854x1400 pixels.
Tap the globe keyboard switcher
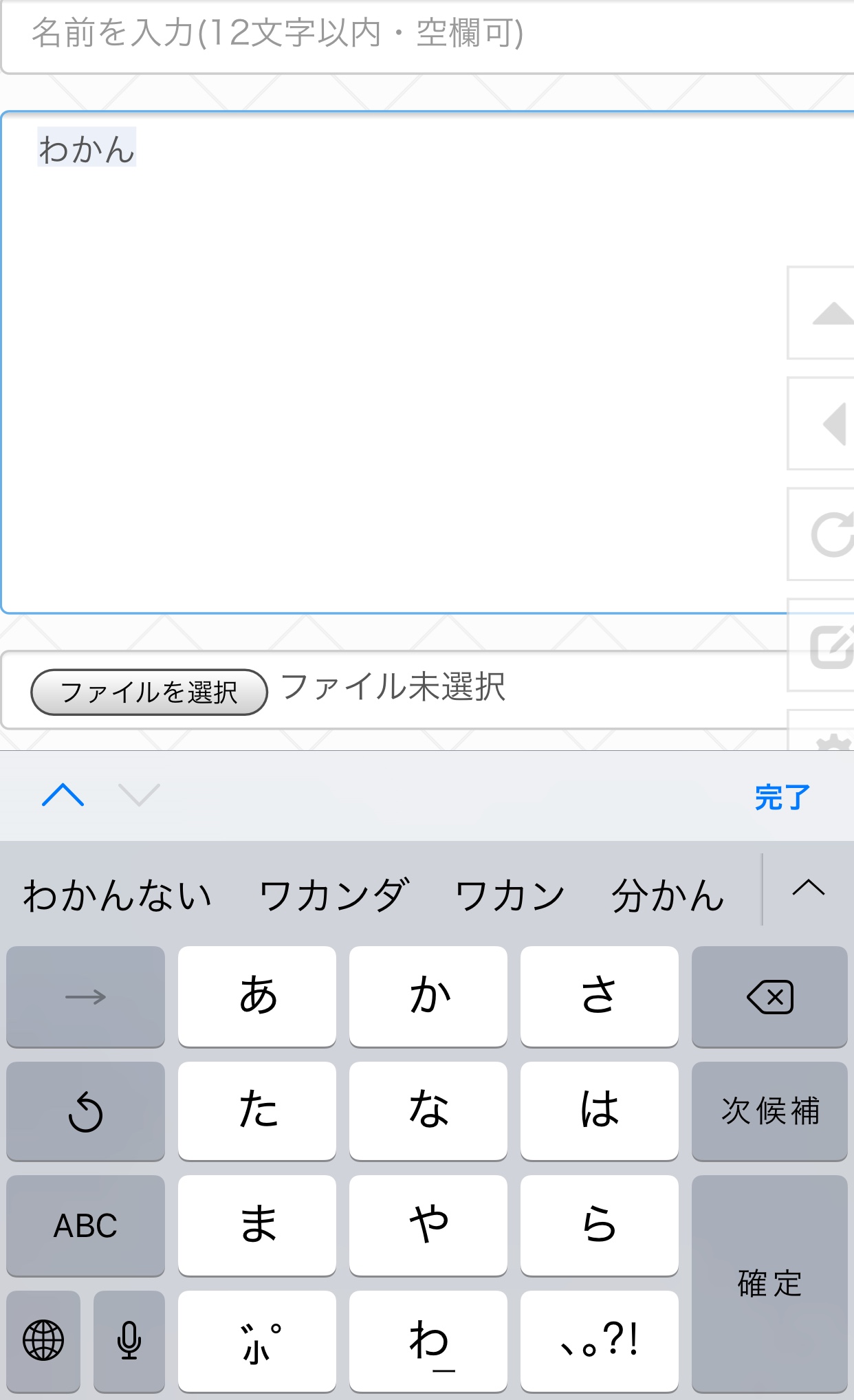pos(43,1341)
